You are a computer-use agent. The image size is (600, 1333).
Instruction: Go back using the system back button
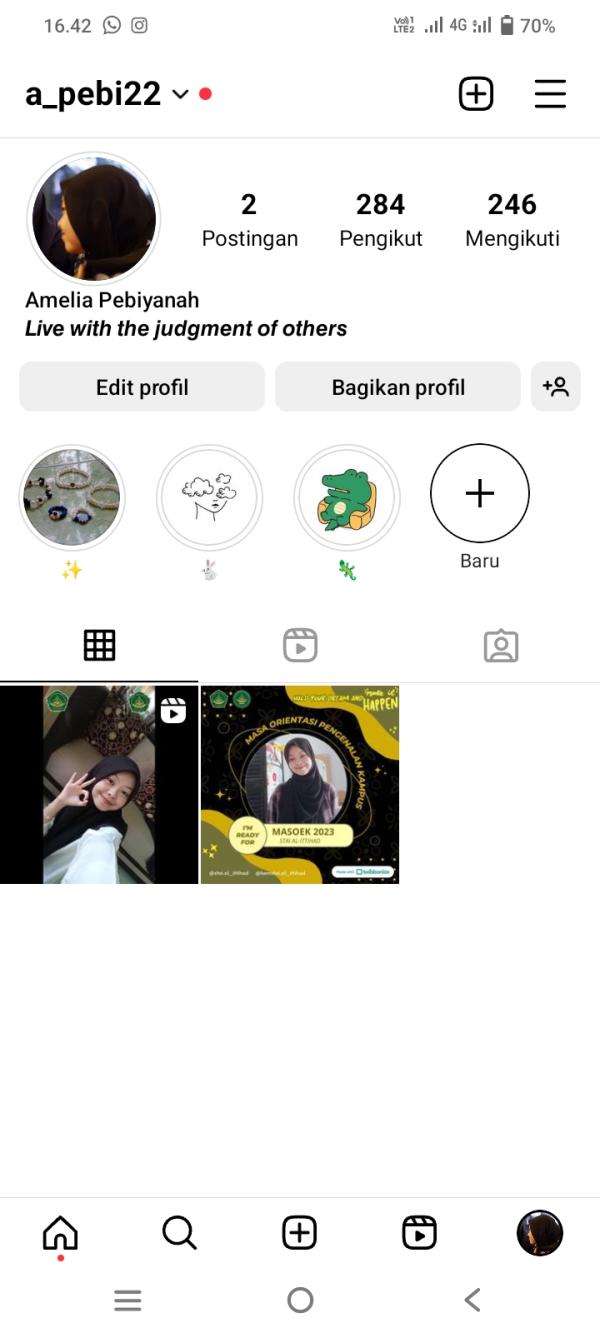472,1300
